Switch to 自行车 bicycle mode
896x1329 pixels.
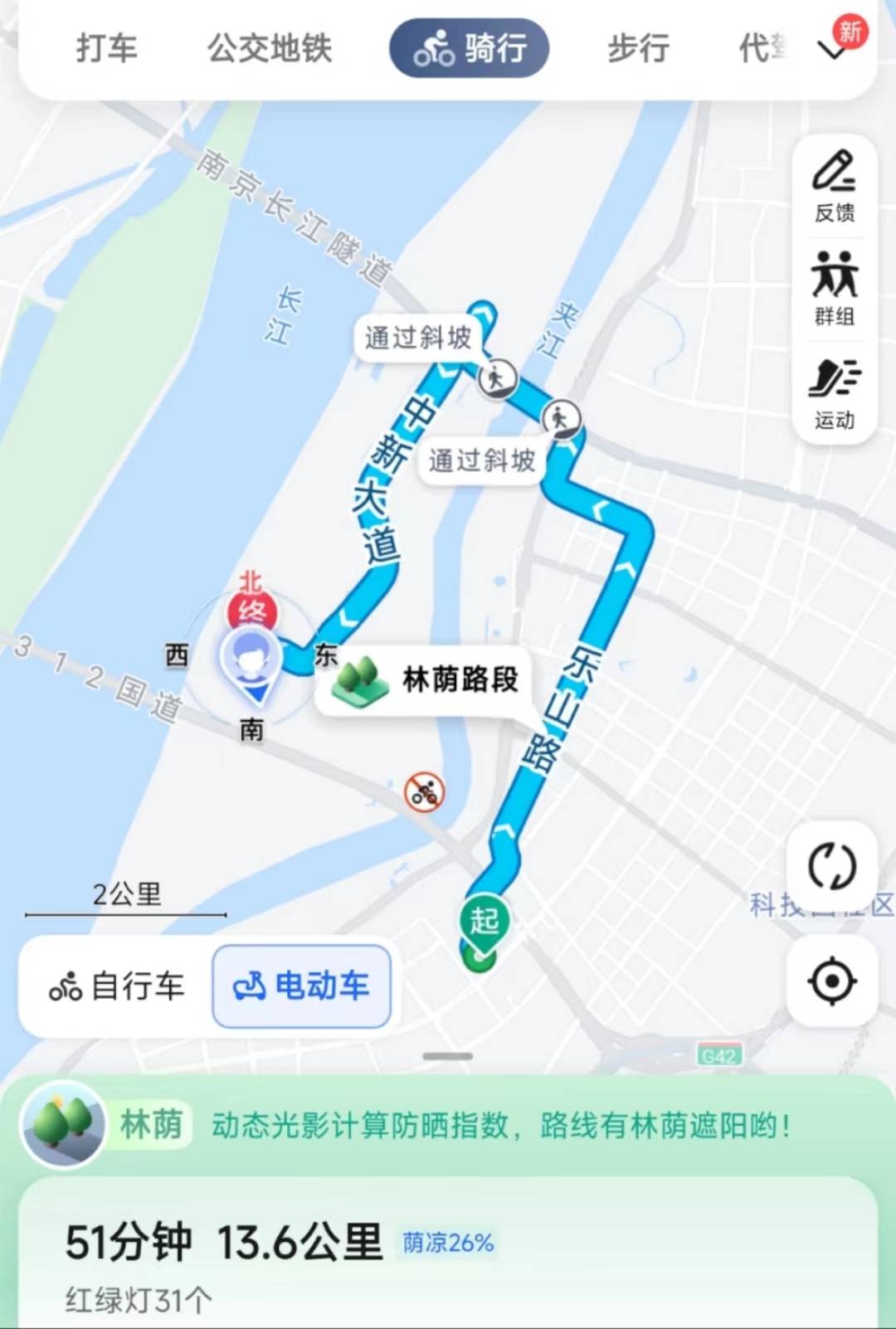(117, 986)
